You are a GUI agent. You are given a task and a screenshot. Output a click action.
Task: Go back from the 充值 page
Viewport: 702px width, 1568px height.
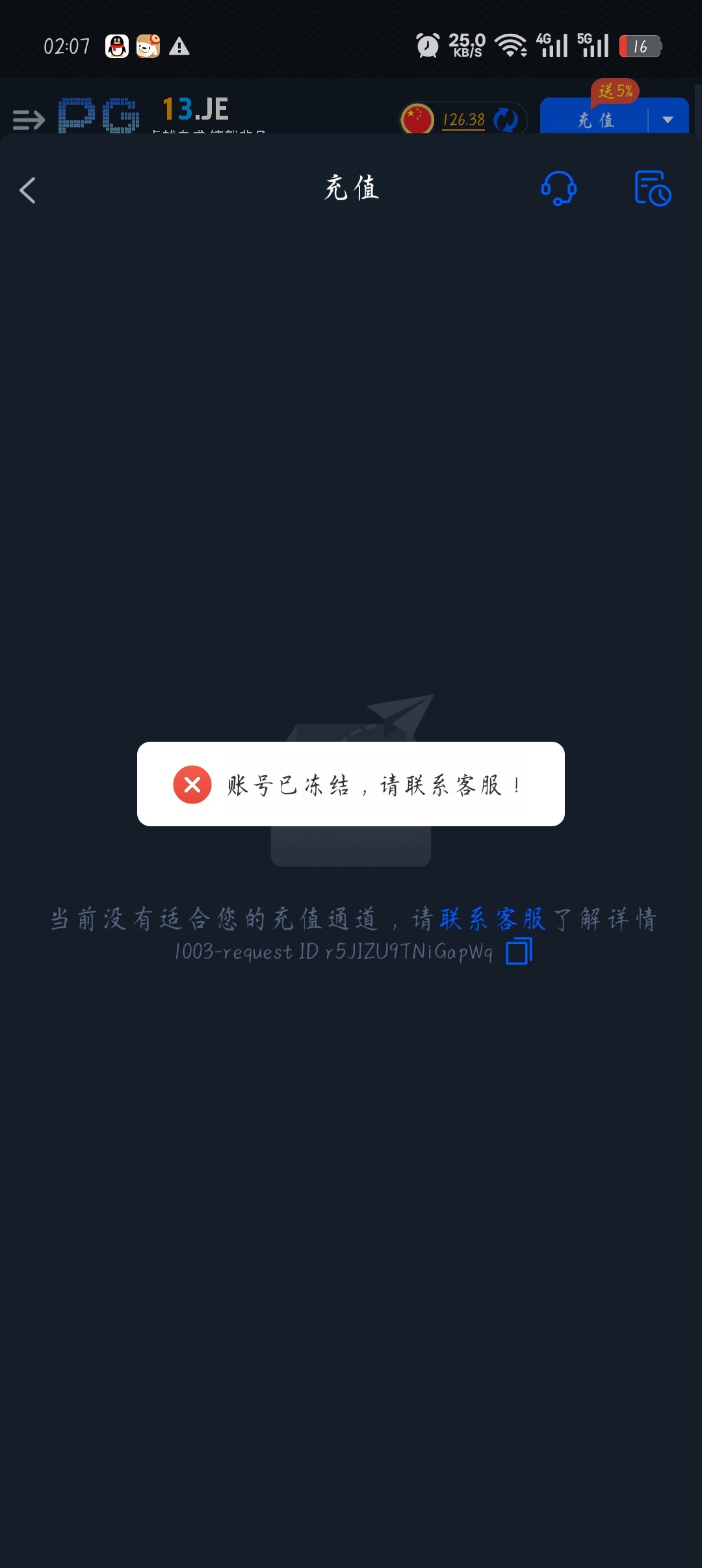click(x=27, y=190)
